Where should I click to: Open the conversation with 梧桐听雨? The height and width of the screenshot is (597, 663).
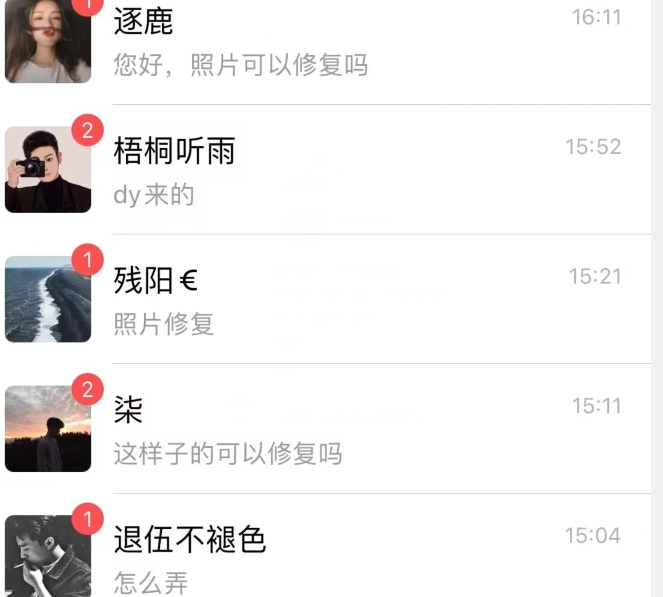tap(330, 170)
